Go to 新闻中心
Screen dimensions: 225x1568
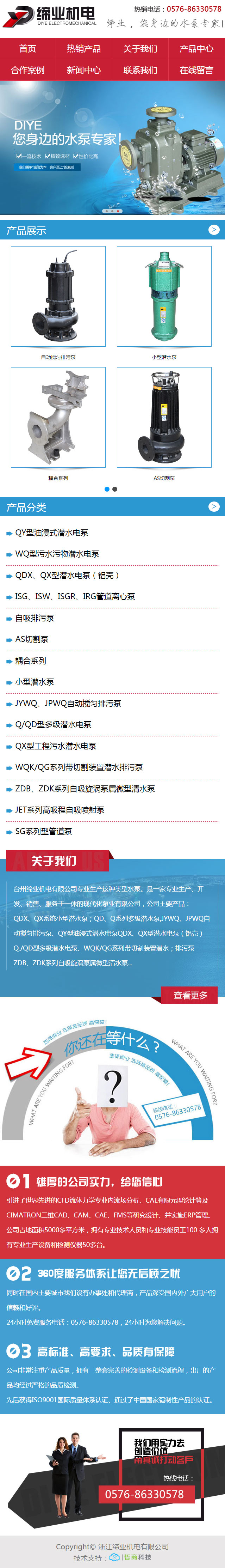coord(84,70)
